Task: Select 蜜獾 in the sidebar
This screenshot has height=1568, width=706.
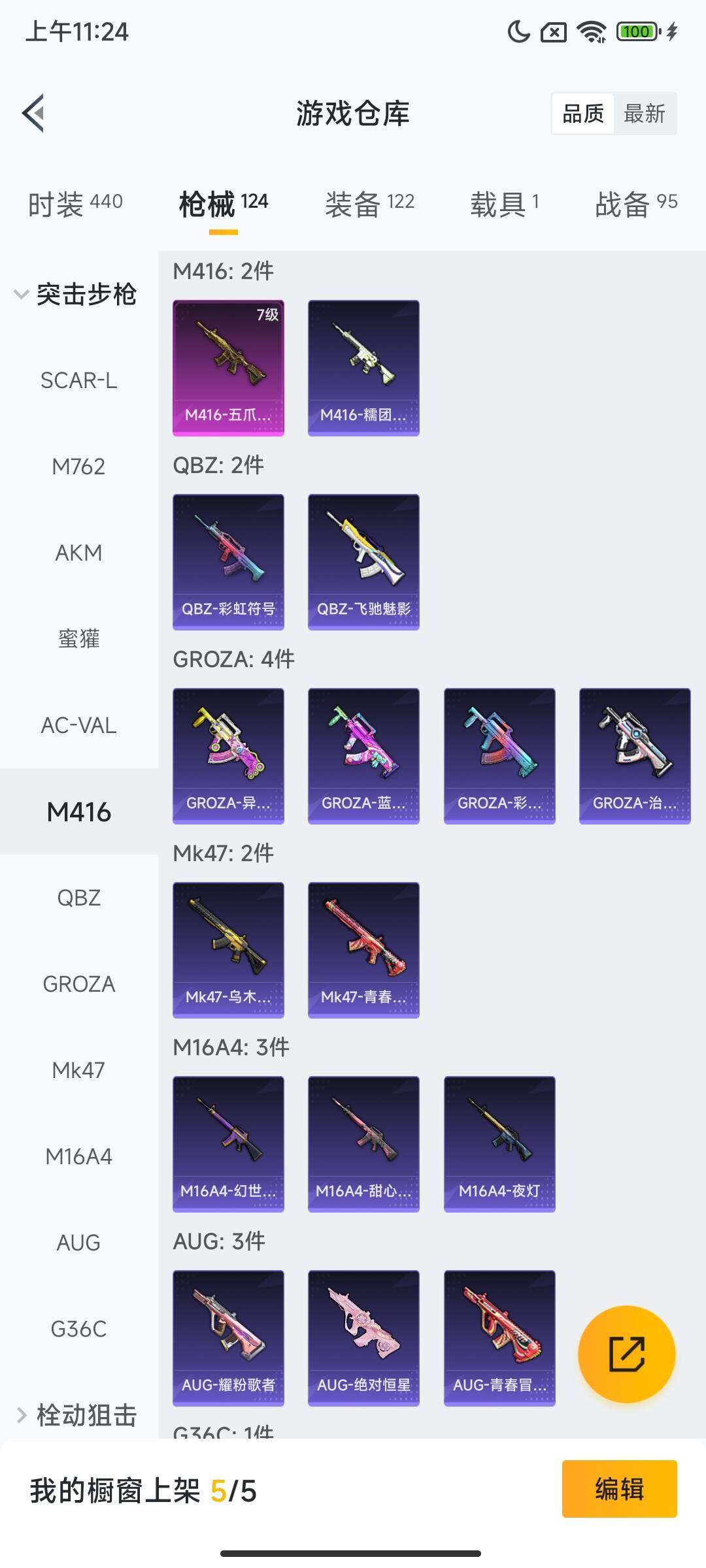Action: (x=78, y=639)
